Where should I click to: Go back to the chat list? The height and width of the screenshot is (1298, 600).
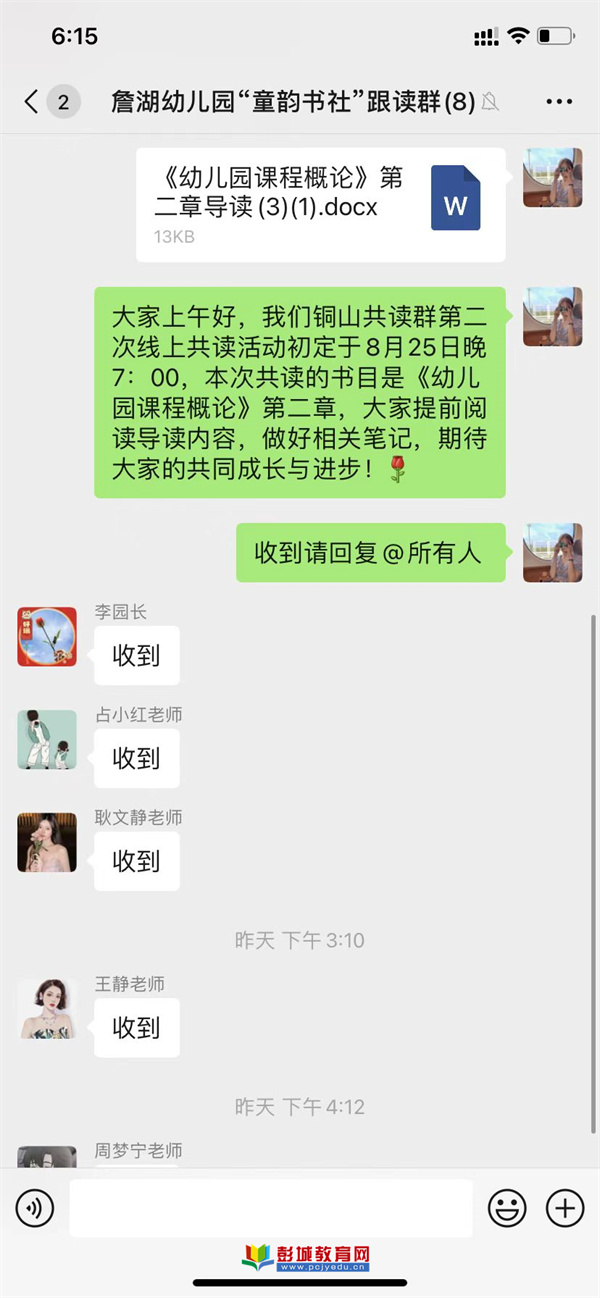point(32,101)
